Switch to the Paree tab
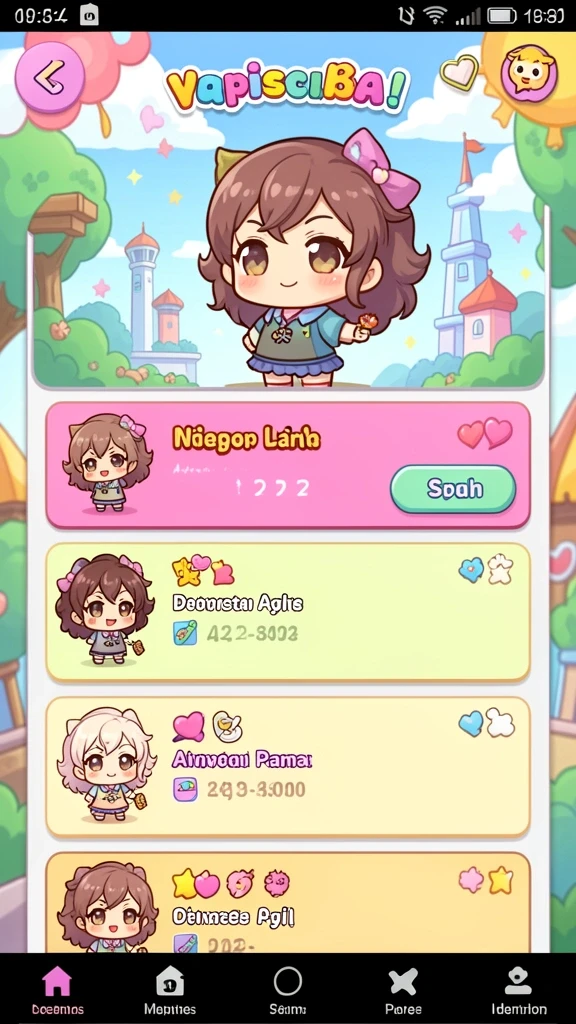The height and width of the screenshot is (1024, 576). pos(403,990)
